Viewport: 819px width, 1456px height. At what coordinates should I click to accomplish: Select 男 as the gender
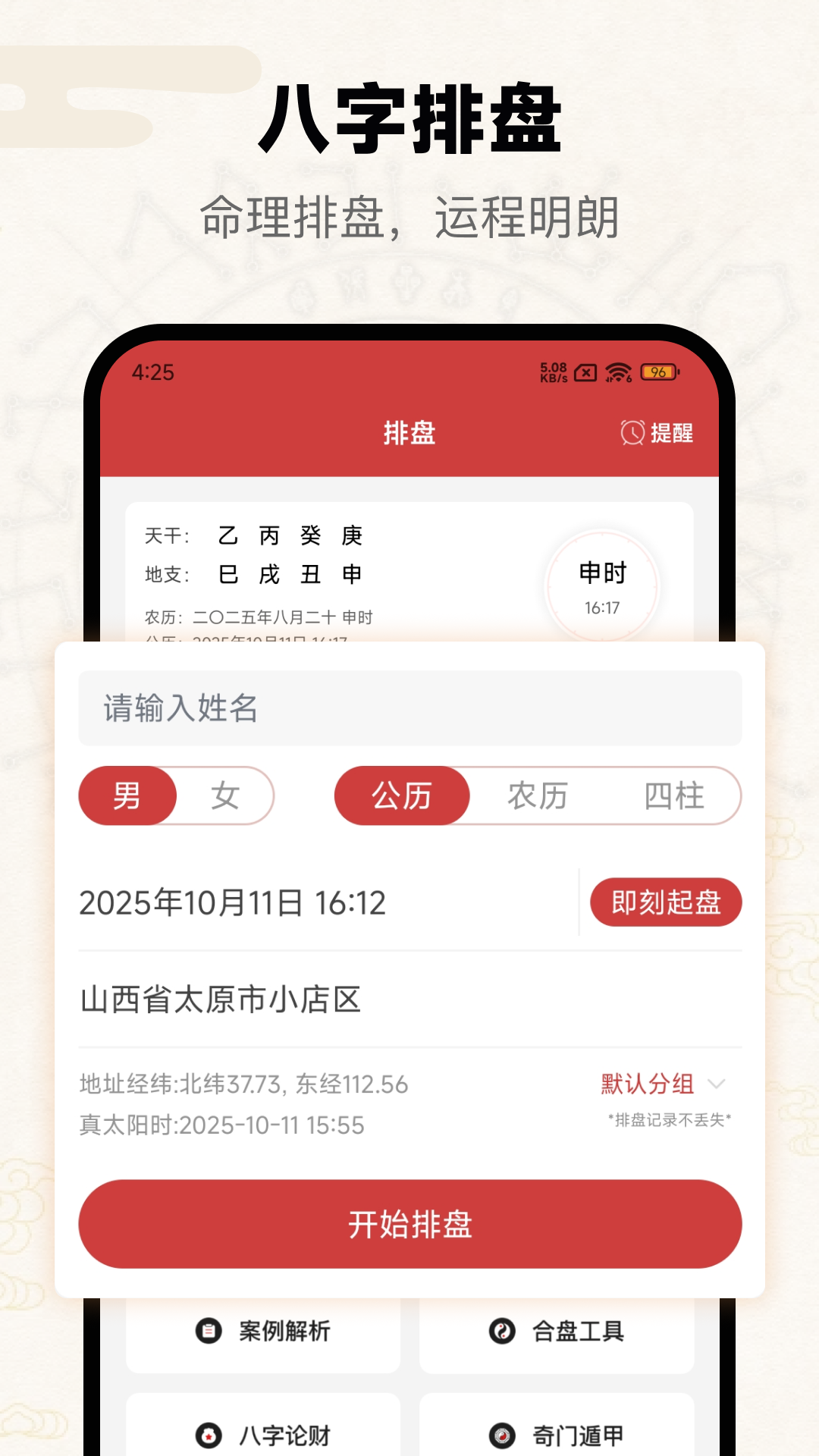coord(127,795)
